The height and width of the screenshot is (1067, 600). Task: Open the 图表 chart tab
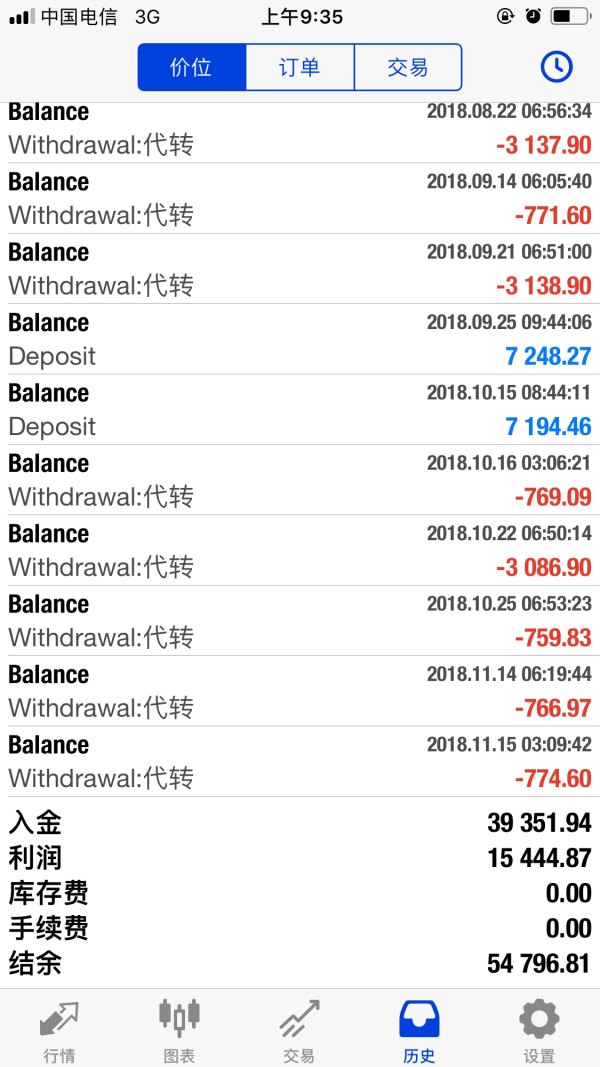coord(180,1029)
